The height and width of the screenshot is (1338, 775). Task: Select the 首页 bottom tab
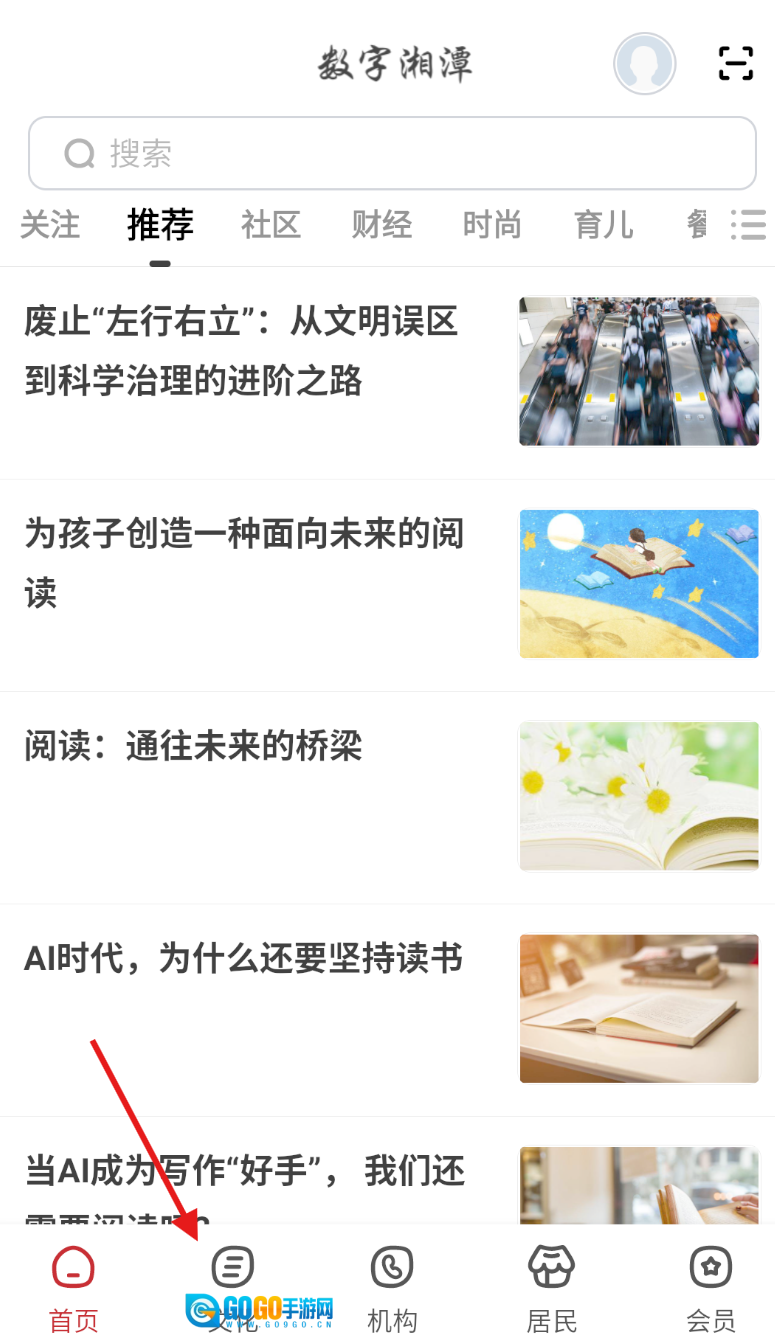[x=74, y=1288]
